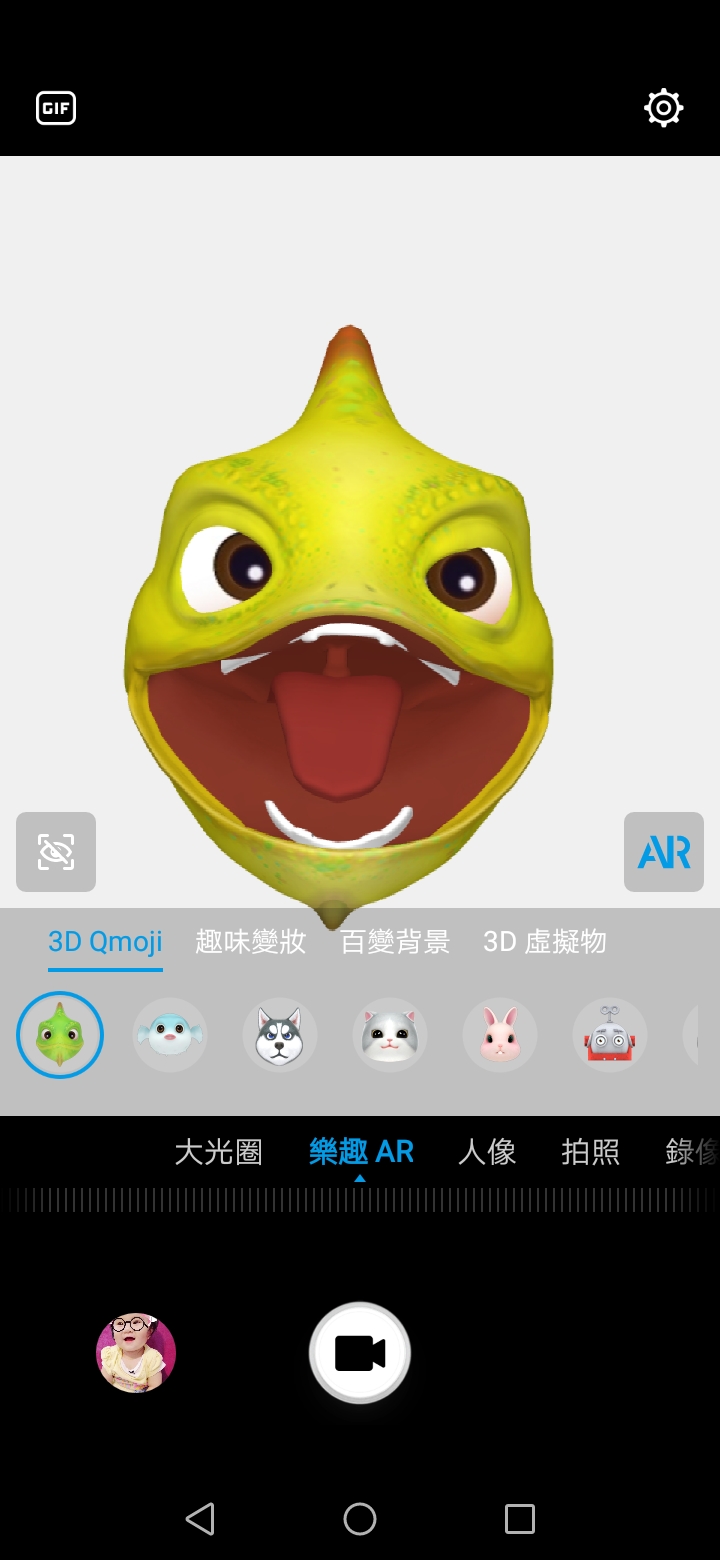Image resolution: width=720 pixels, height=1560 pixels.
Task: Switch camera mode to 拍照
Action: [x=591, y=1152]
